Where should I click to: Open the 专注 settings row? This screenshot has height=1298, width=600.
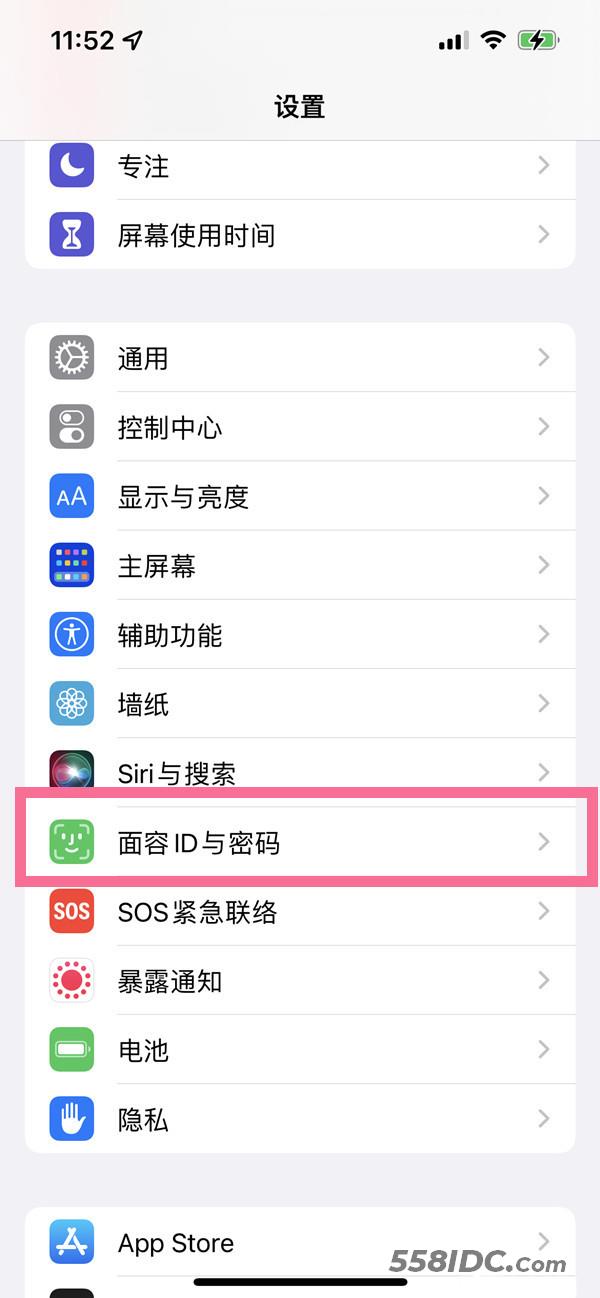click(300, 166)
